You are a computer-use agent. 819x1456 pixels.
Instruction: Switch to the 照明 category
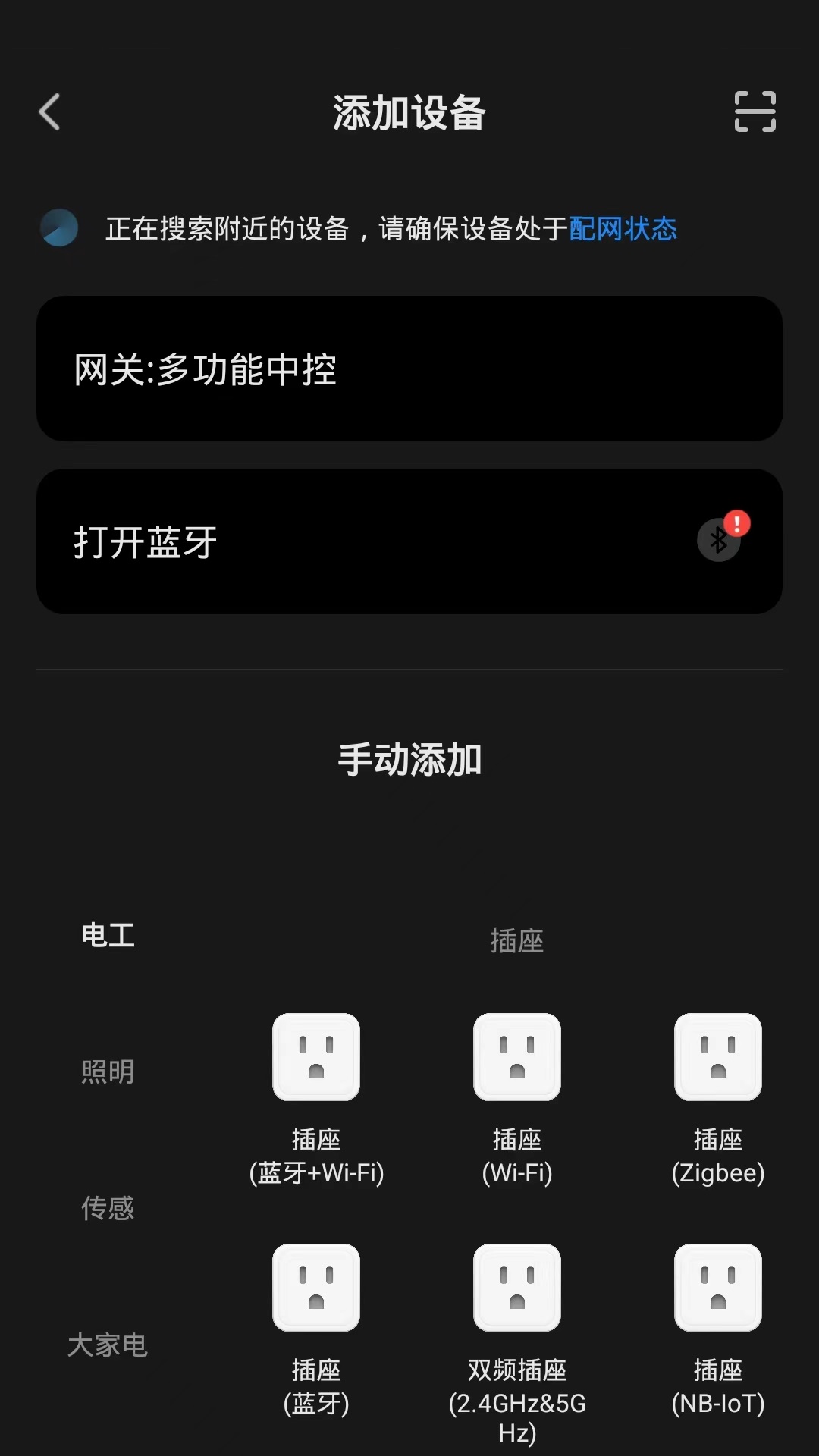pyautogui.click(x=106, y=1072)
